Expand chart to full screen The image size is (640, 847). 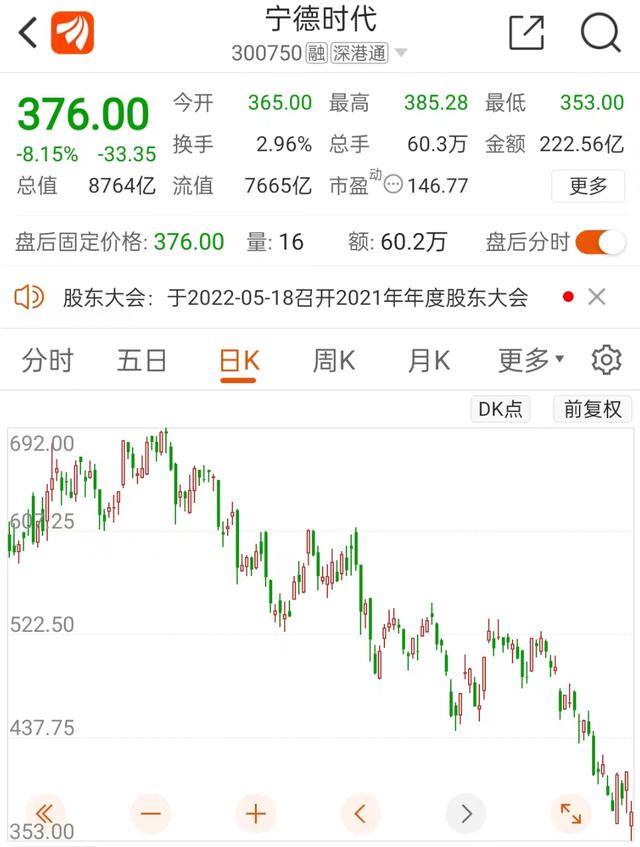[x=570, y=813]
